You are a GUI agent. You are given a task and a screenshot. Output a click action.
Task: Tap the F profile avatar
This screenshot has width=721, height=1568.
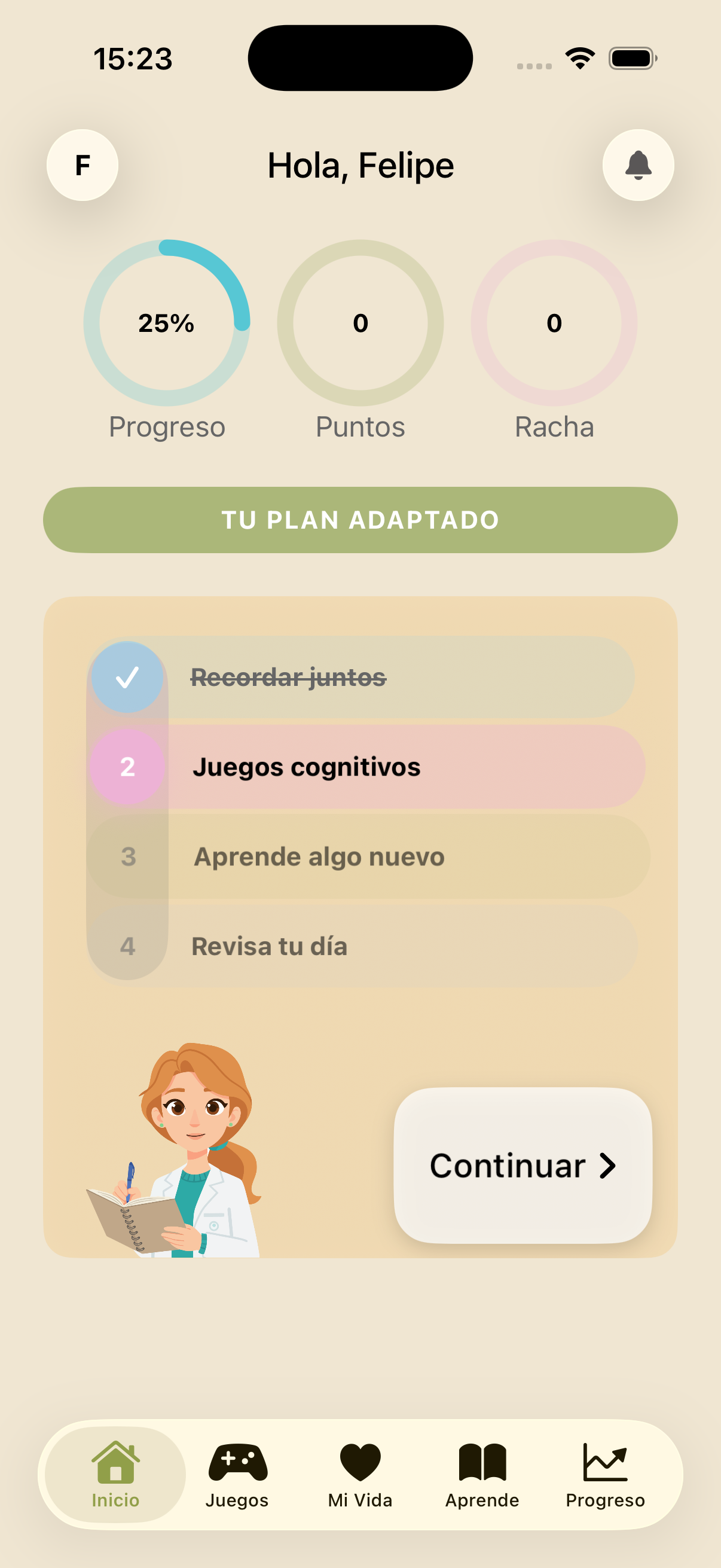(x=82, y=166)
